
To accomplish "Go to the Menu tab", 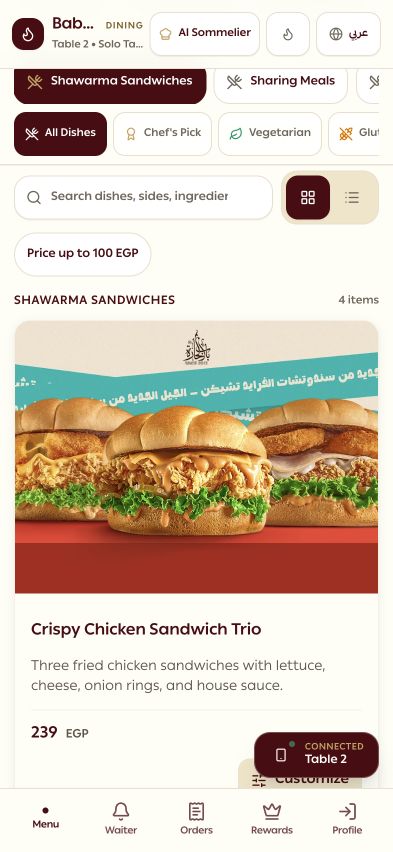I will [45, 818].
